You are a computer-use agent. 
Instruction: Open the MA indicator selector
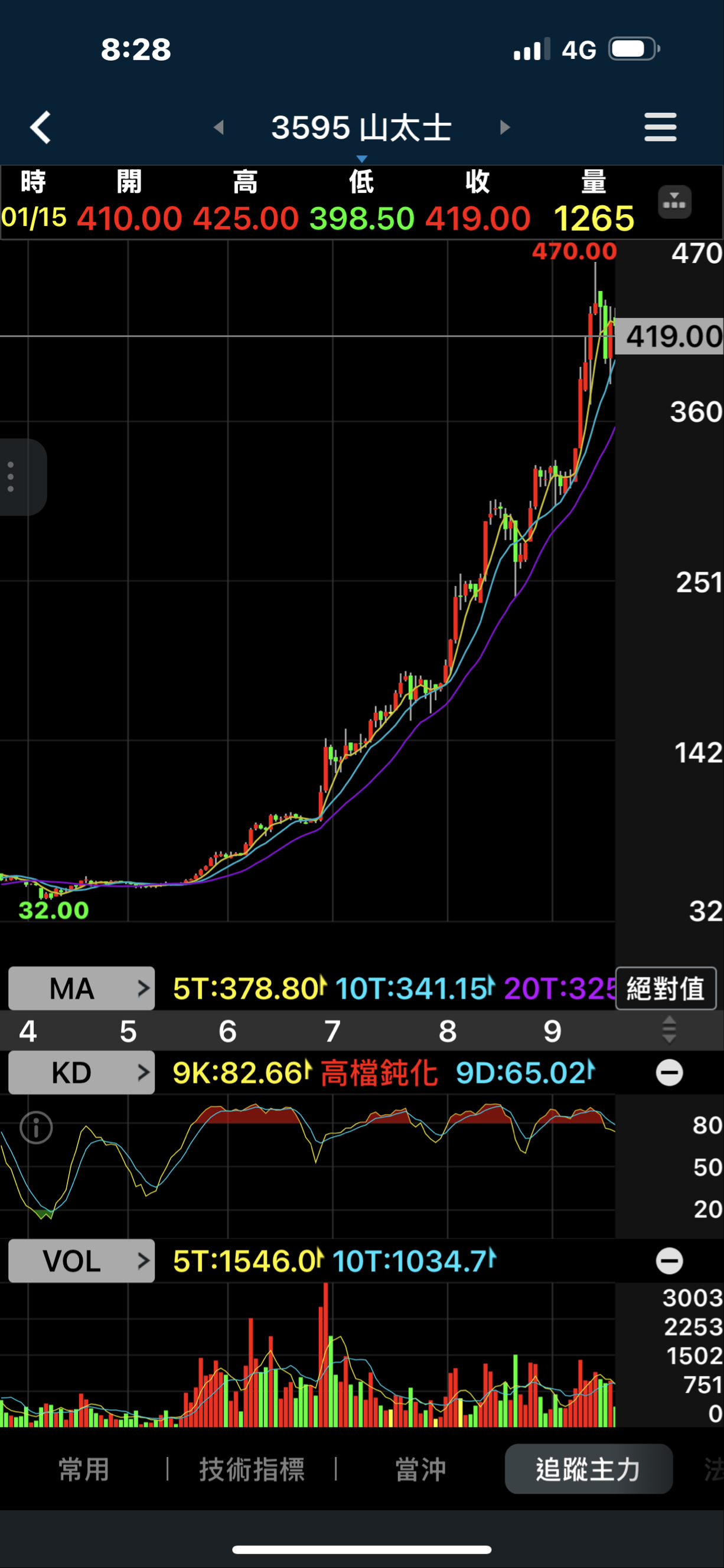[x=81, y=988]
